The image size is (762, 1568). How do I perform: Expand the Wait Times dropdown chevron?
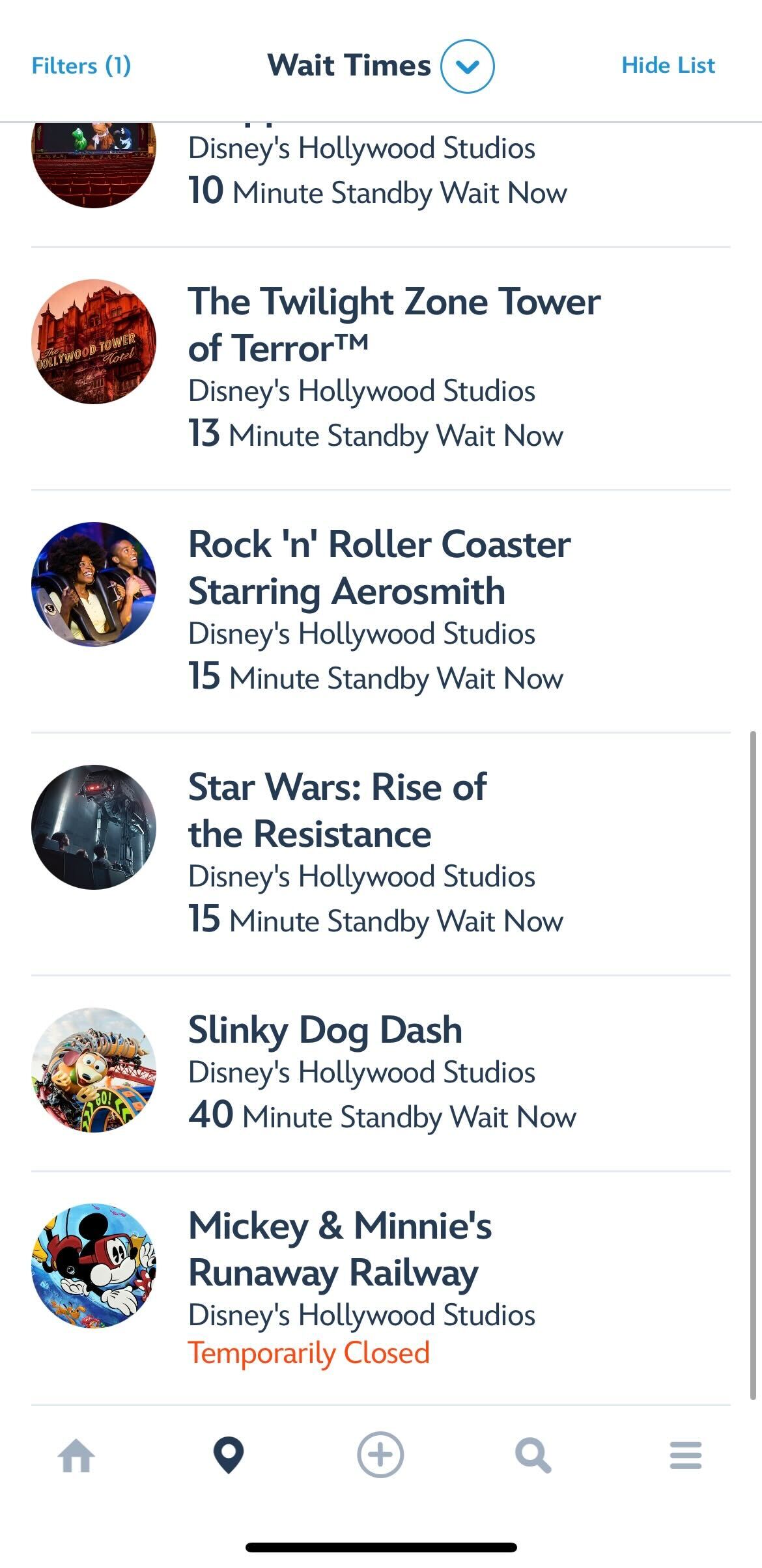pyautogui.click(x=467, y=66)
